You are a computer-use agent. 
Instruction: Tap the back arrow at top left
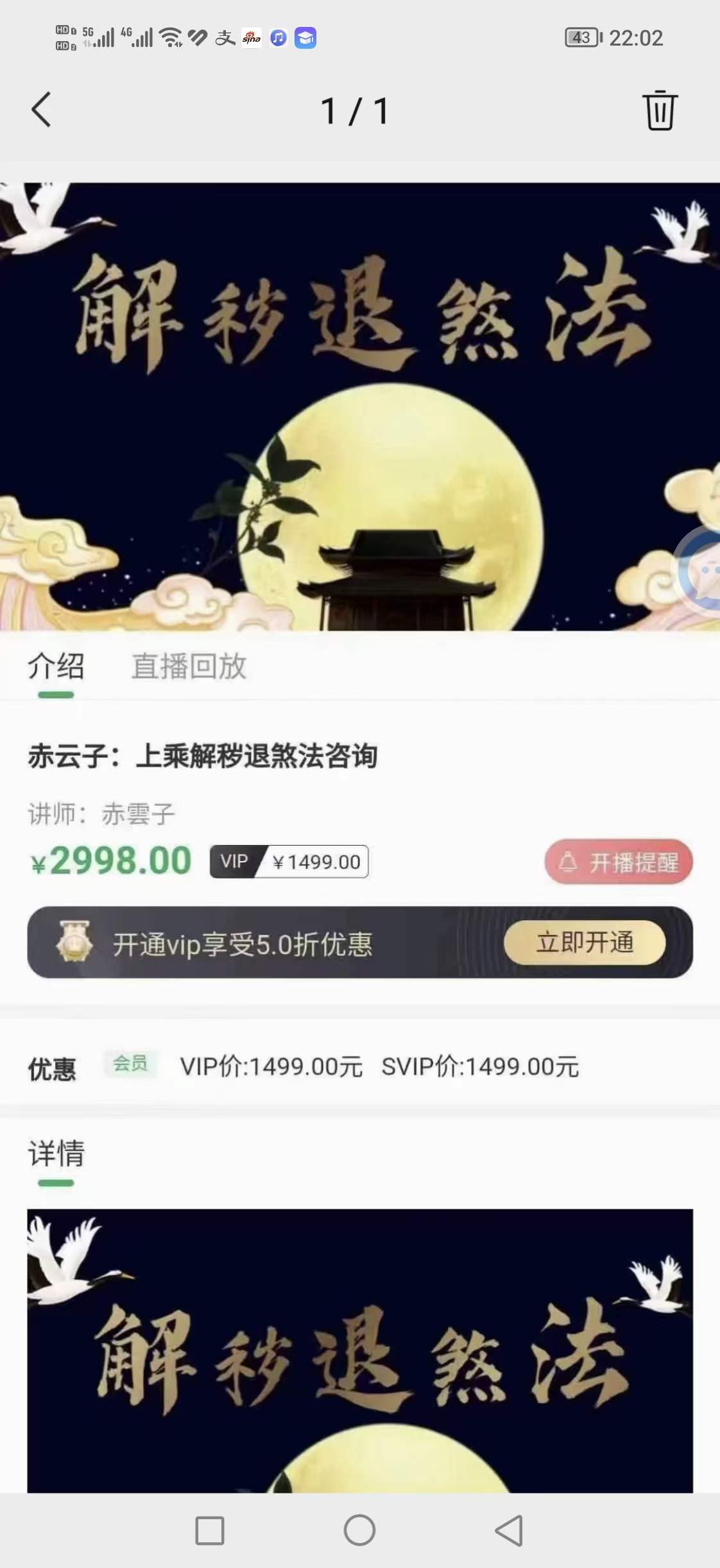coord(41,110)
